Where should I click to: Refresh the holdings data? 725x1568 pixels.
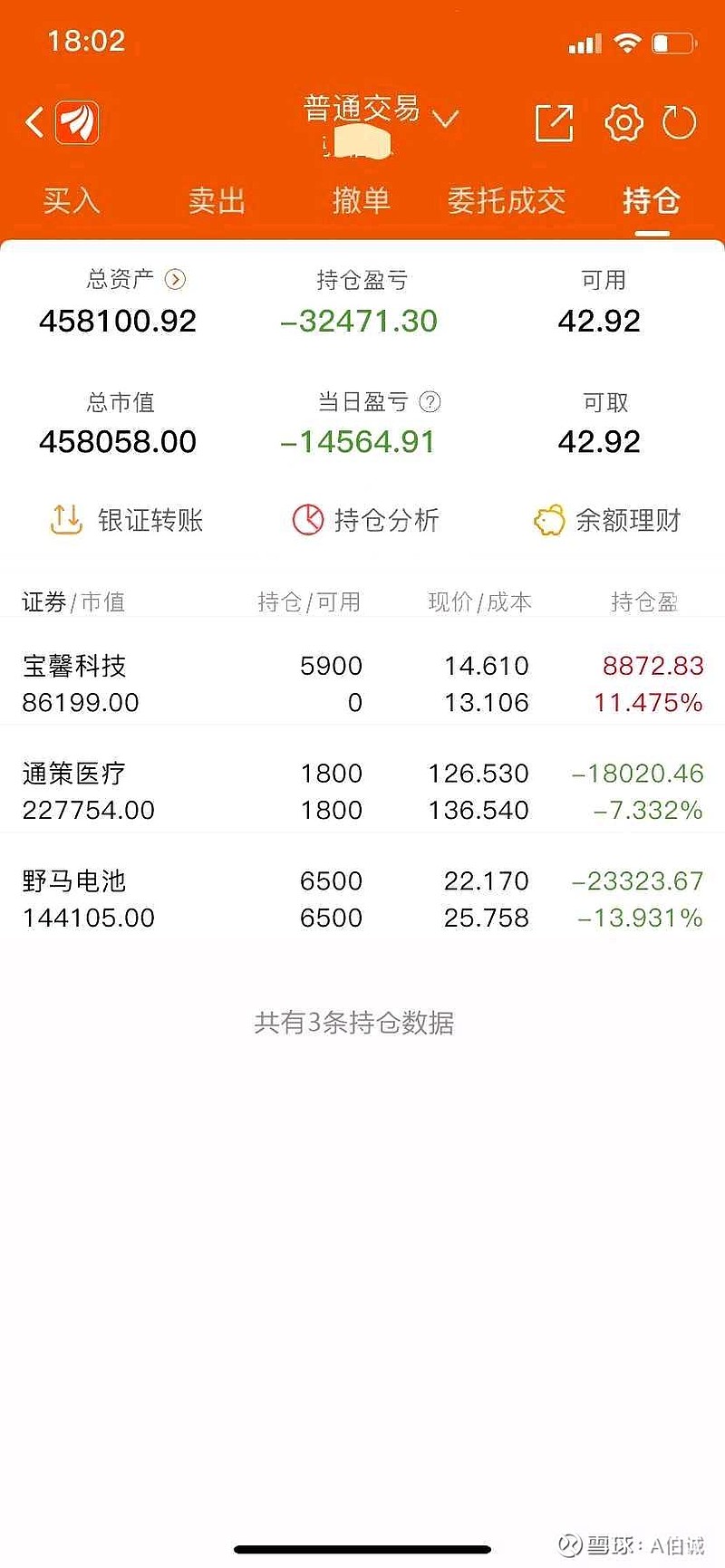[x=679, y=122]
